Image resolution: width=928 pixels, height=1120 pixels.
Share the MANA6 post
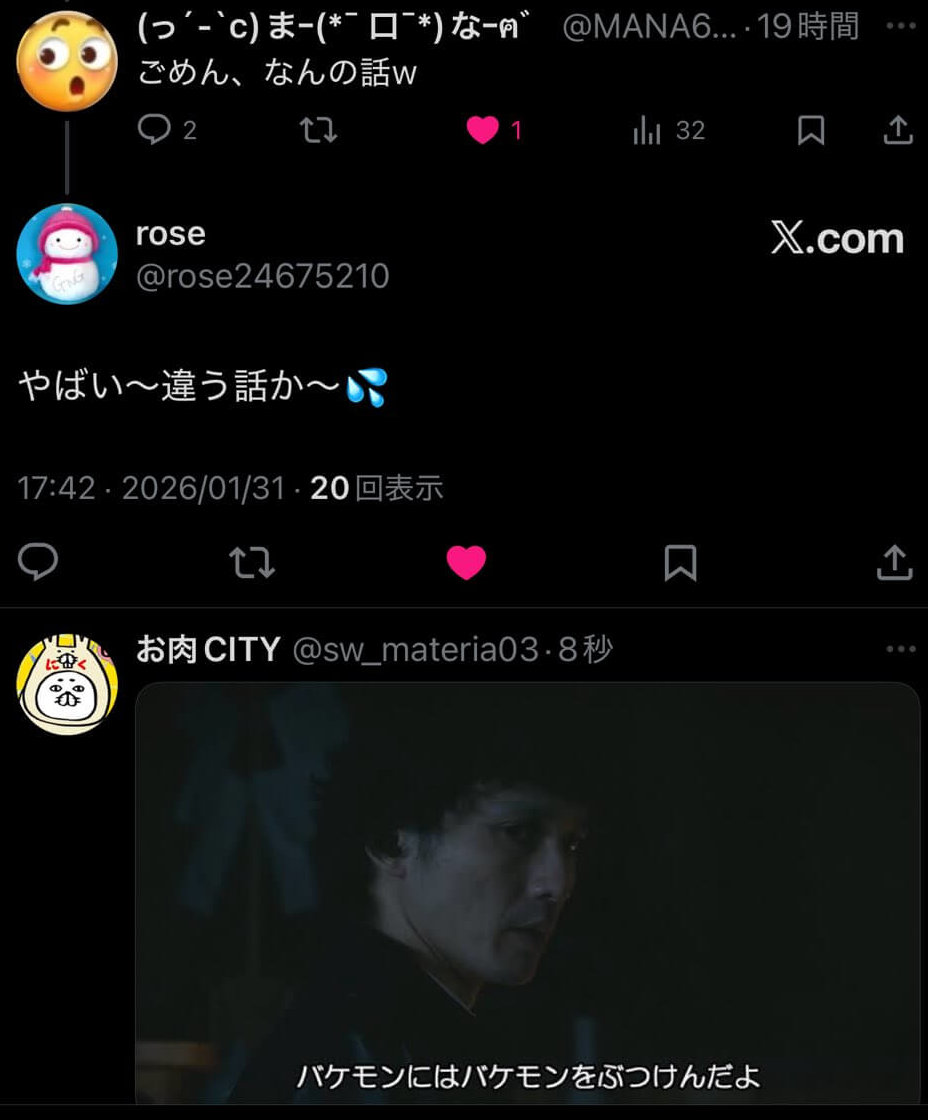(x=898, y=130)
